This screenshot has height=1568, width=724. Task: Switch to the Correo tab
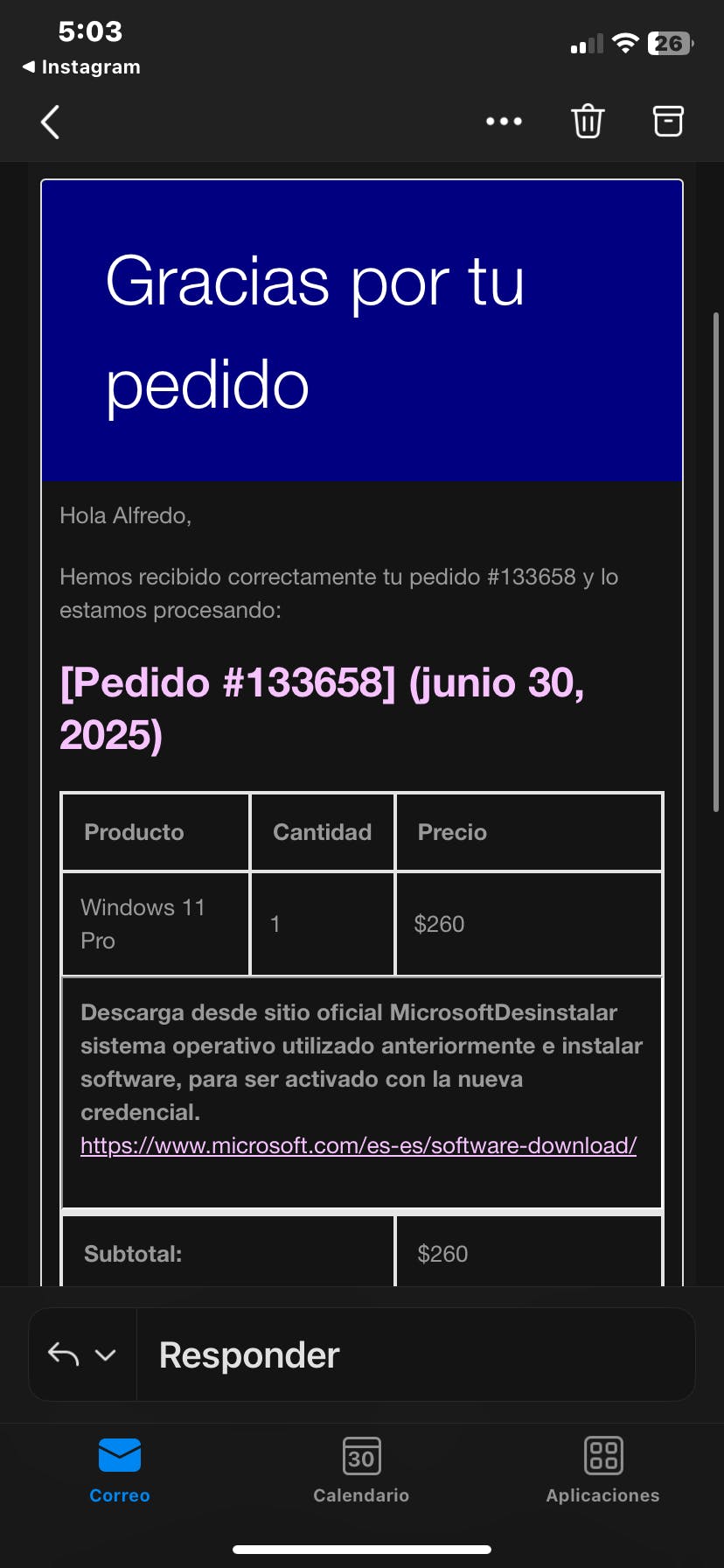[x=120, y=1472]
